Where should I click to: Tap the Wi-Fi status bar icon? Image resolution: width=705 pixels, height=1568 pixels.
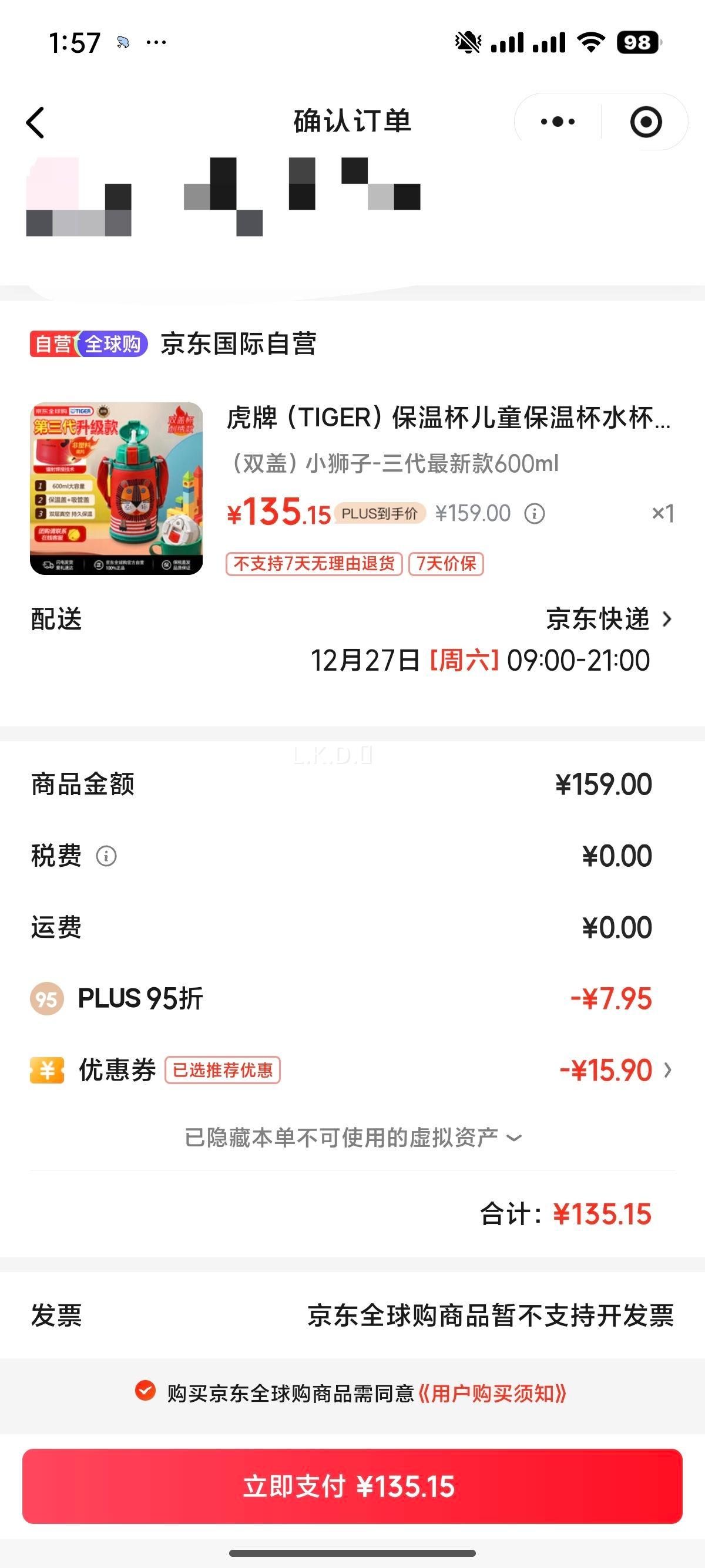coord(588,41)
